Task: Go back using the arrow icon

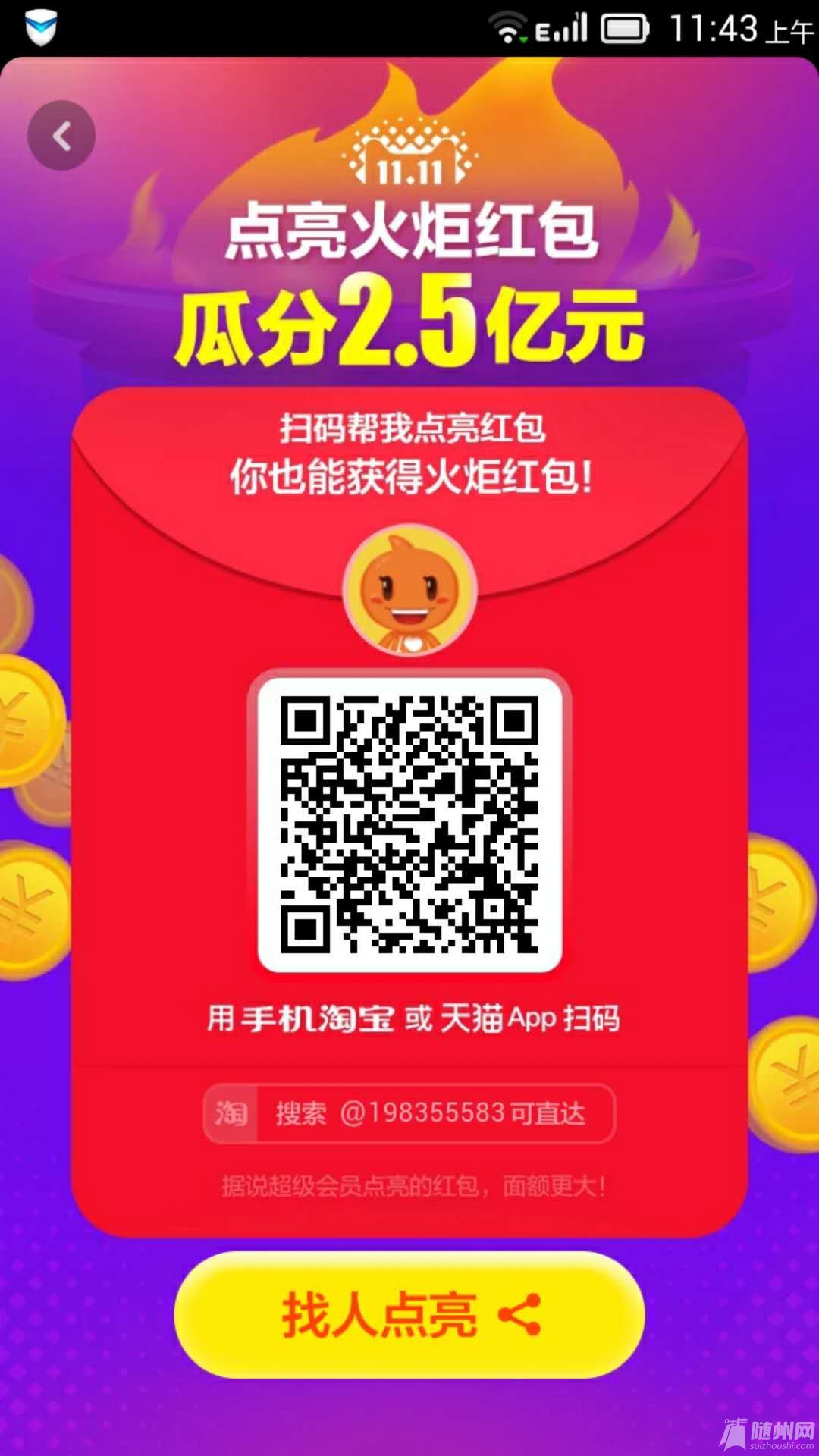Action: pyautogui.click(x=61, y=136)
